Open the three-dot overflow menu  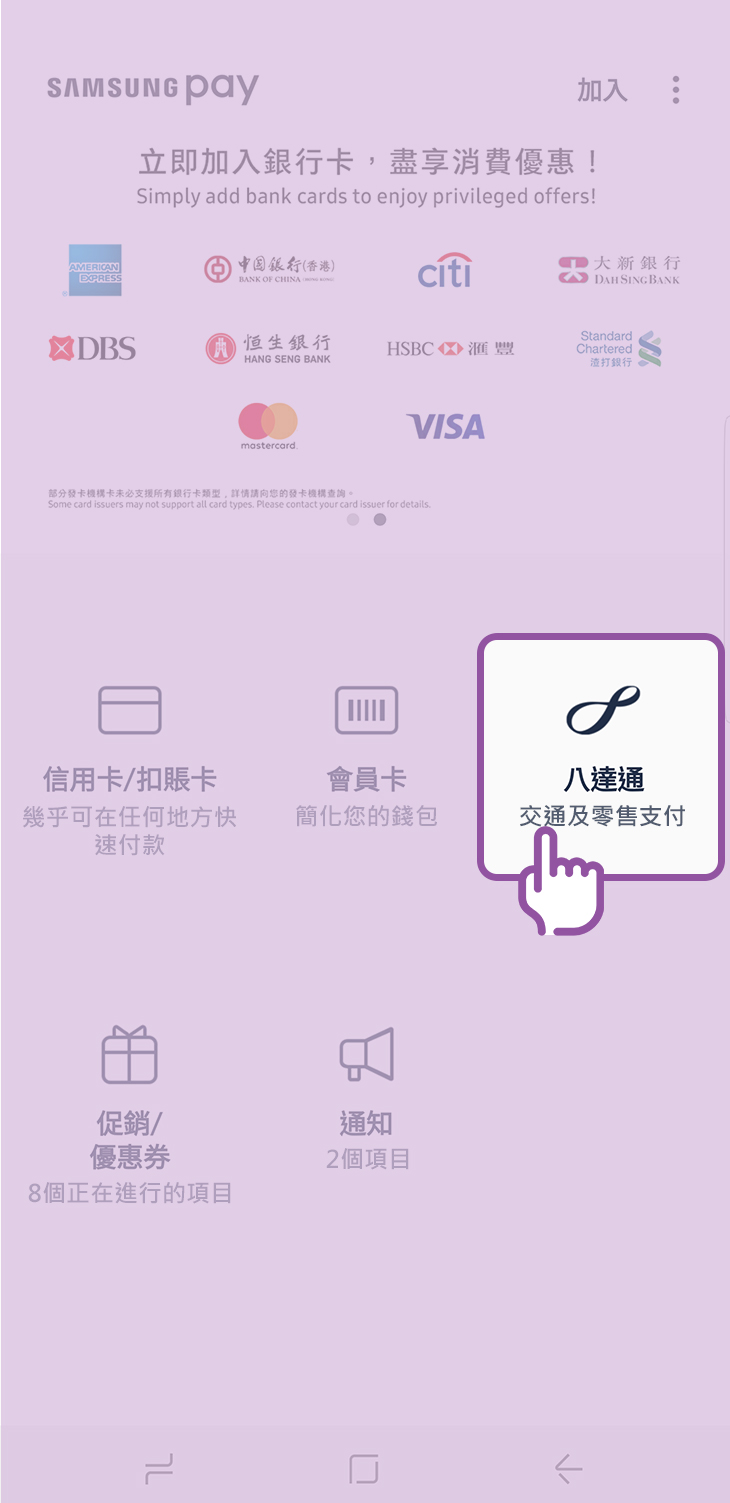676,91
